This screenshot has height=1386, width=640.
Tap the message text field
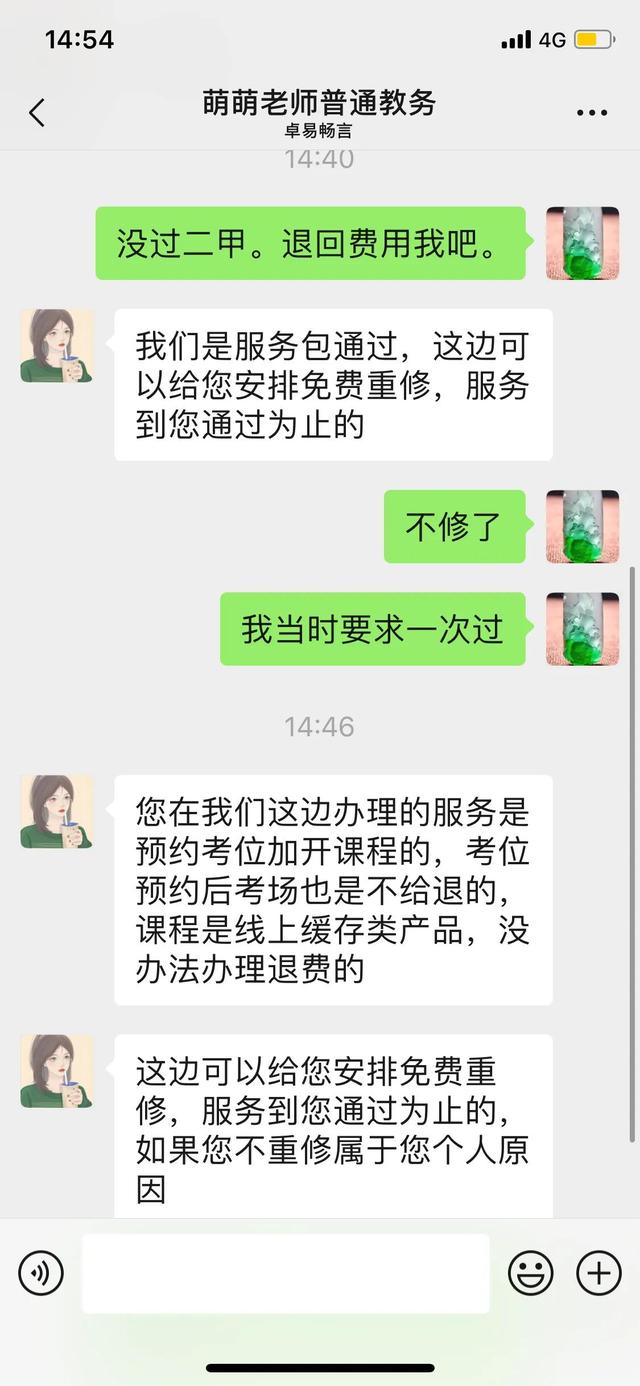coord(285,1273)
